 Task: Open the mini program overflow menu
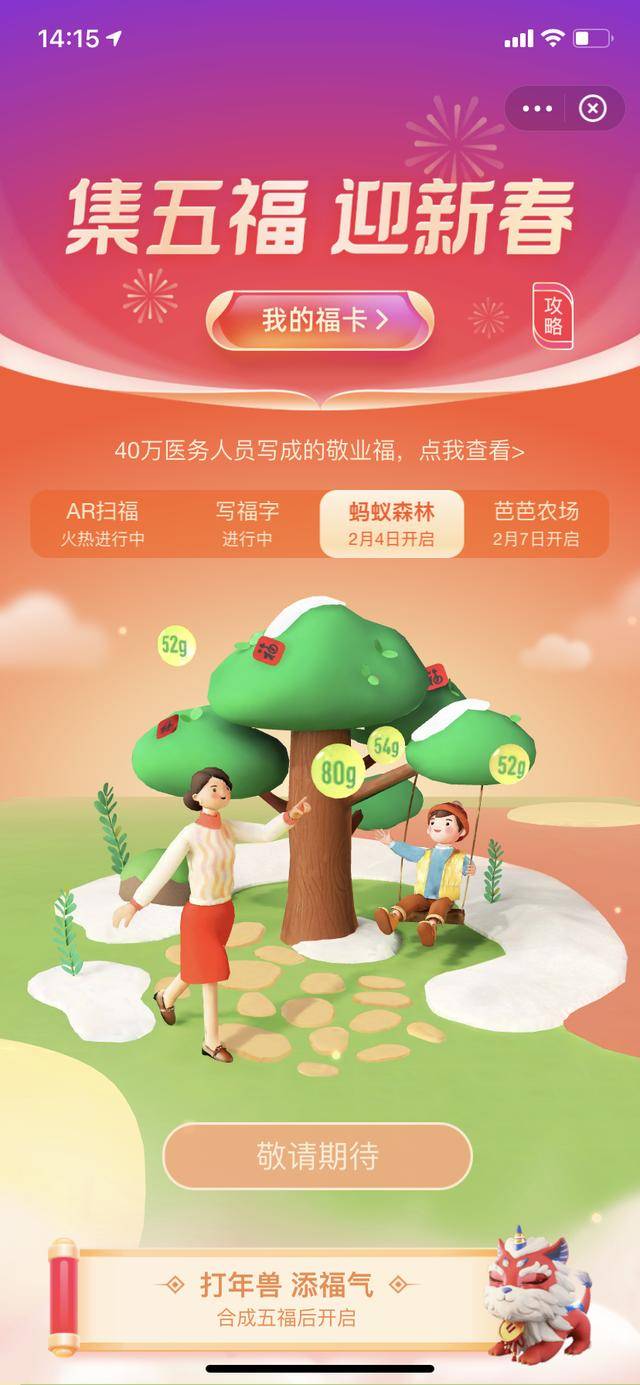(x=538, y=108)
